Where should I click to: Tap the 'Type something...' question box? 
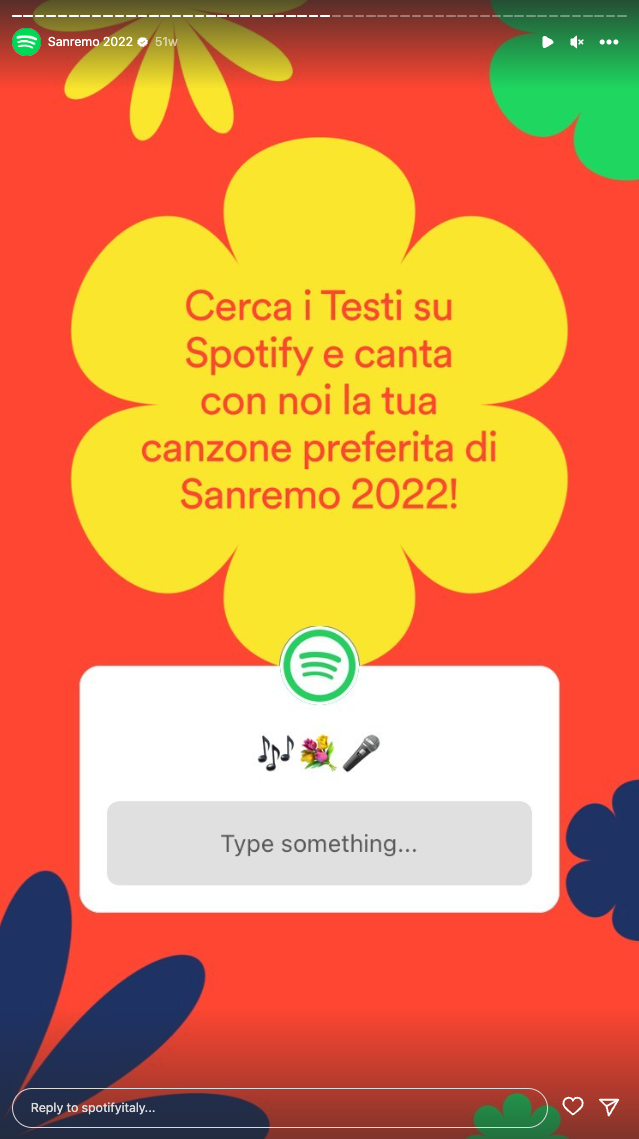320,843
